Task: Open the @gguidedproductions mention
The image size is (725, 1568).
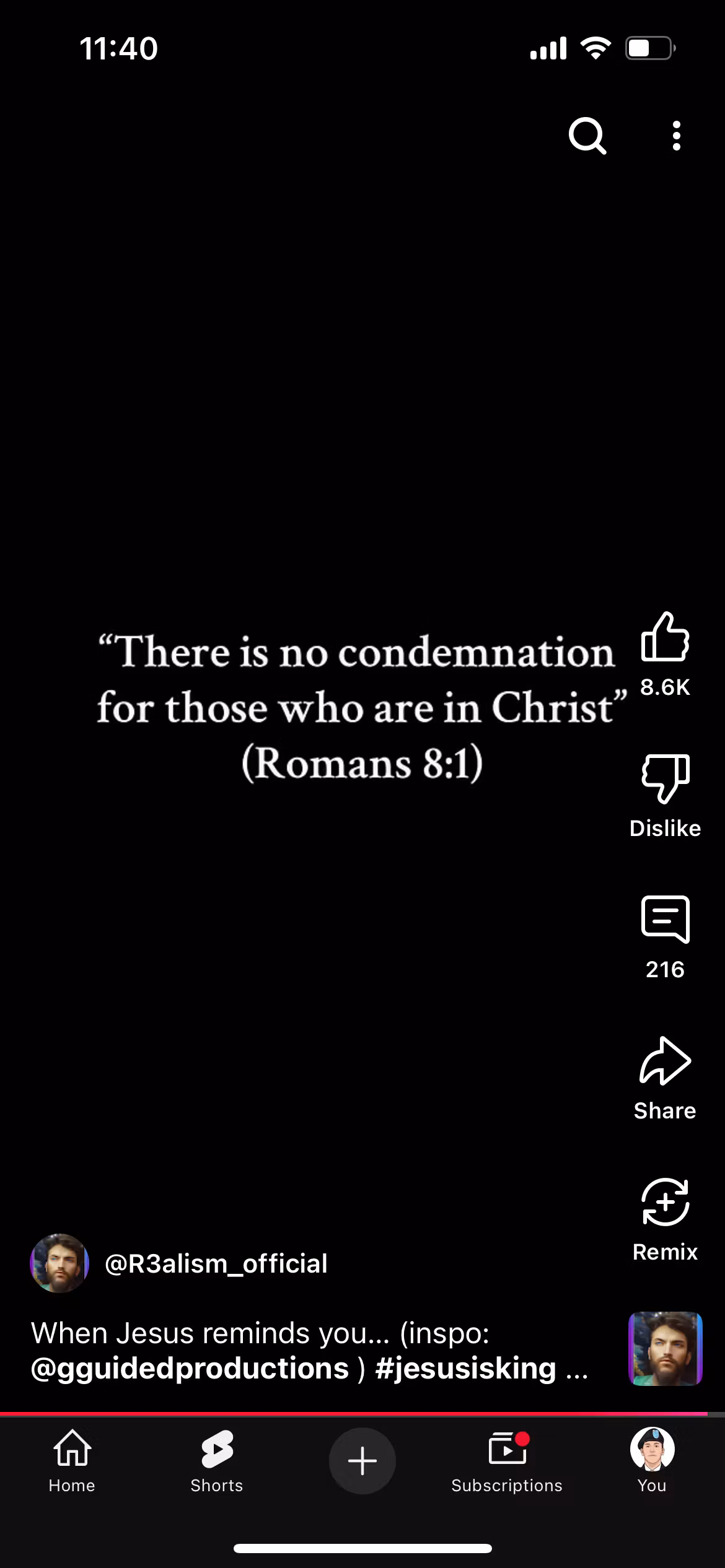Action: (190, 1368)
